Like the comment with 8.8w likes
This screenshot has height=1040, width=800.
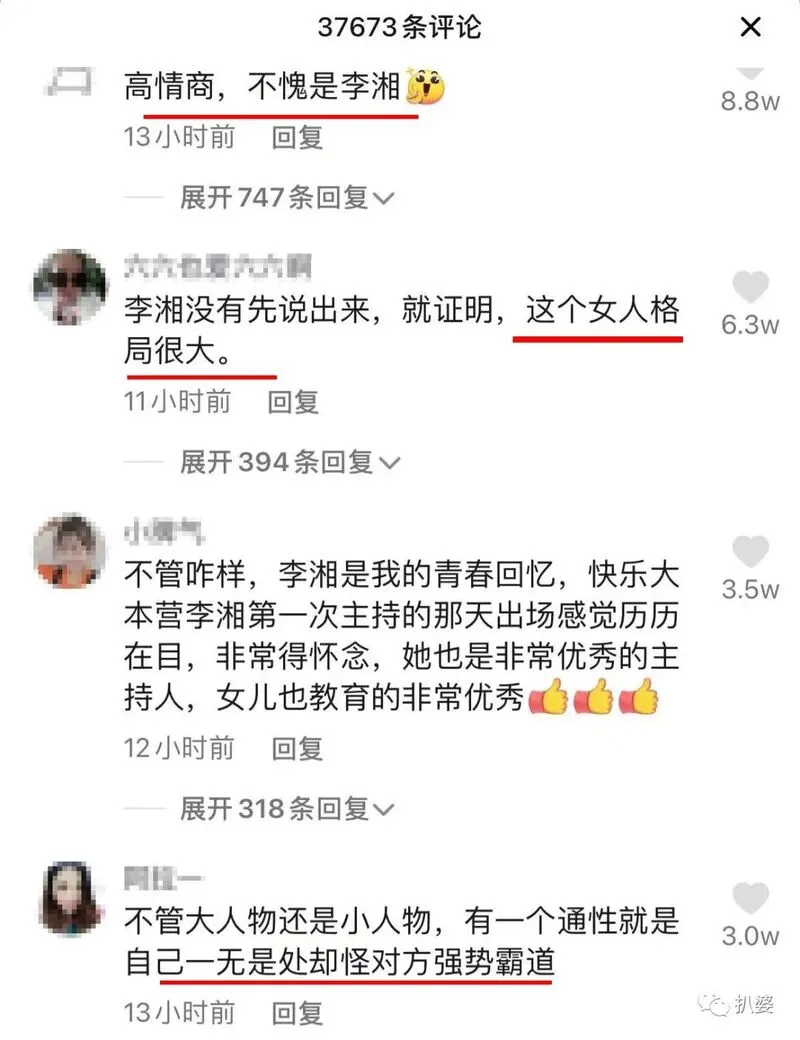pos(750,72)
